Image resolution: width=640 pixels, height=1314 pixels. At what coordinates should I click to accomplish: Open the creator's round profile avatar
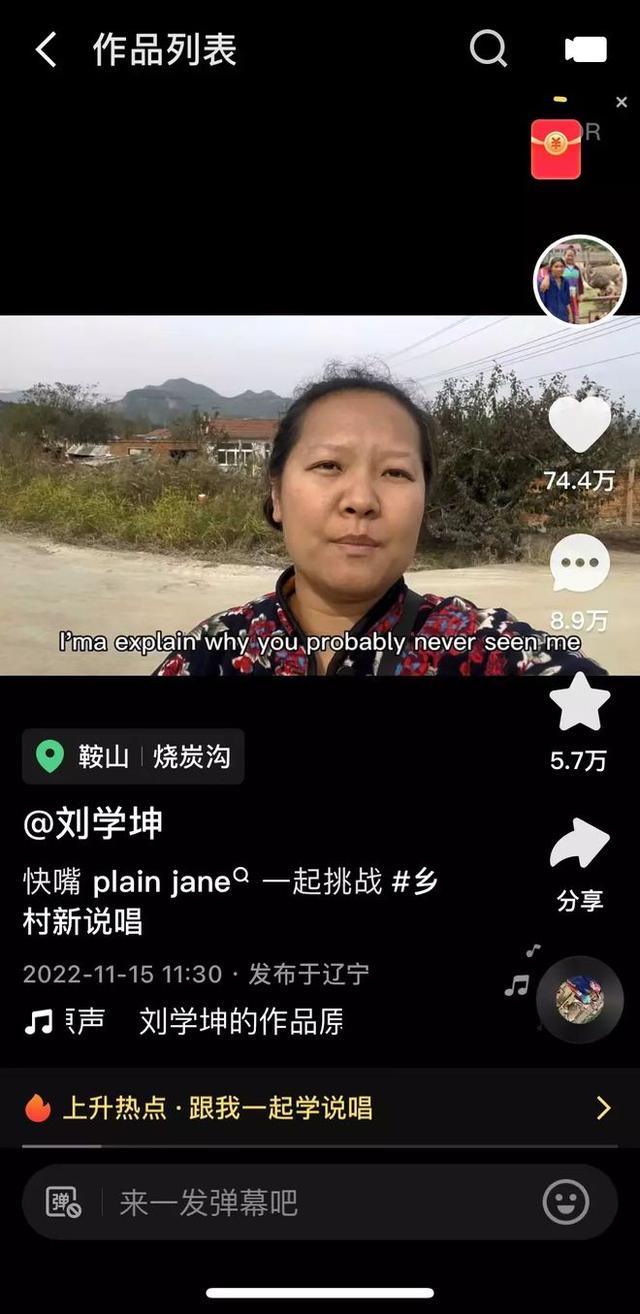tap(580, 281)
